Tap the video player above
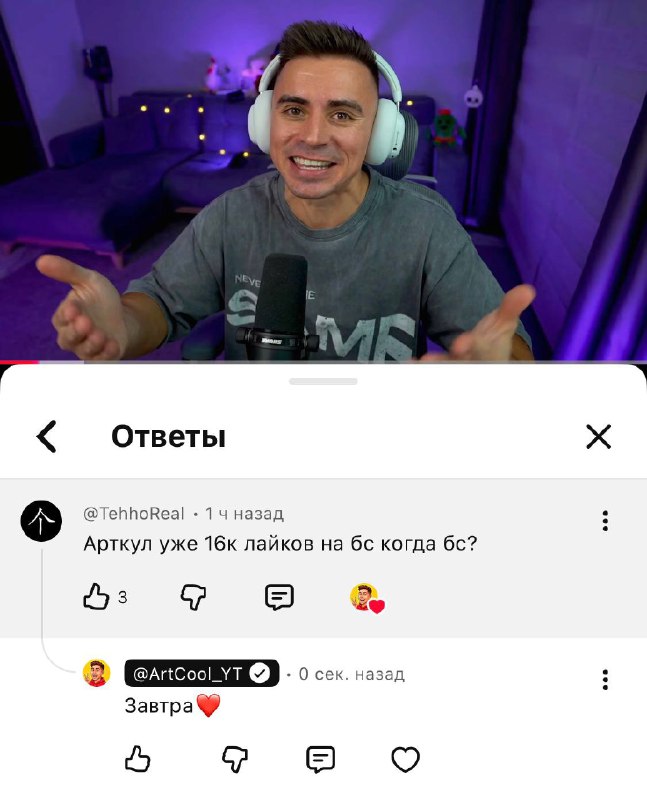 pyautogui.click(x=323, y=180)
